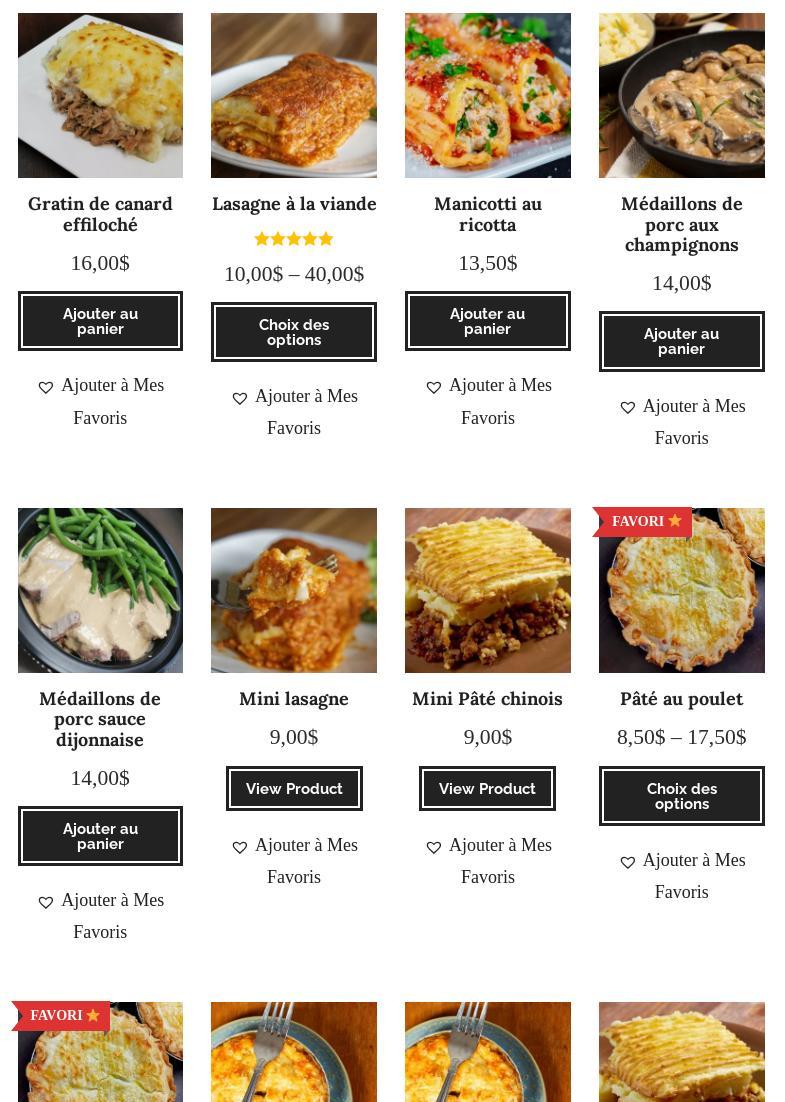Open the Manicotti au ricotta product image
785x1102 pixels.
click(x=487, y=95)
